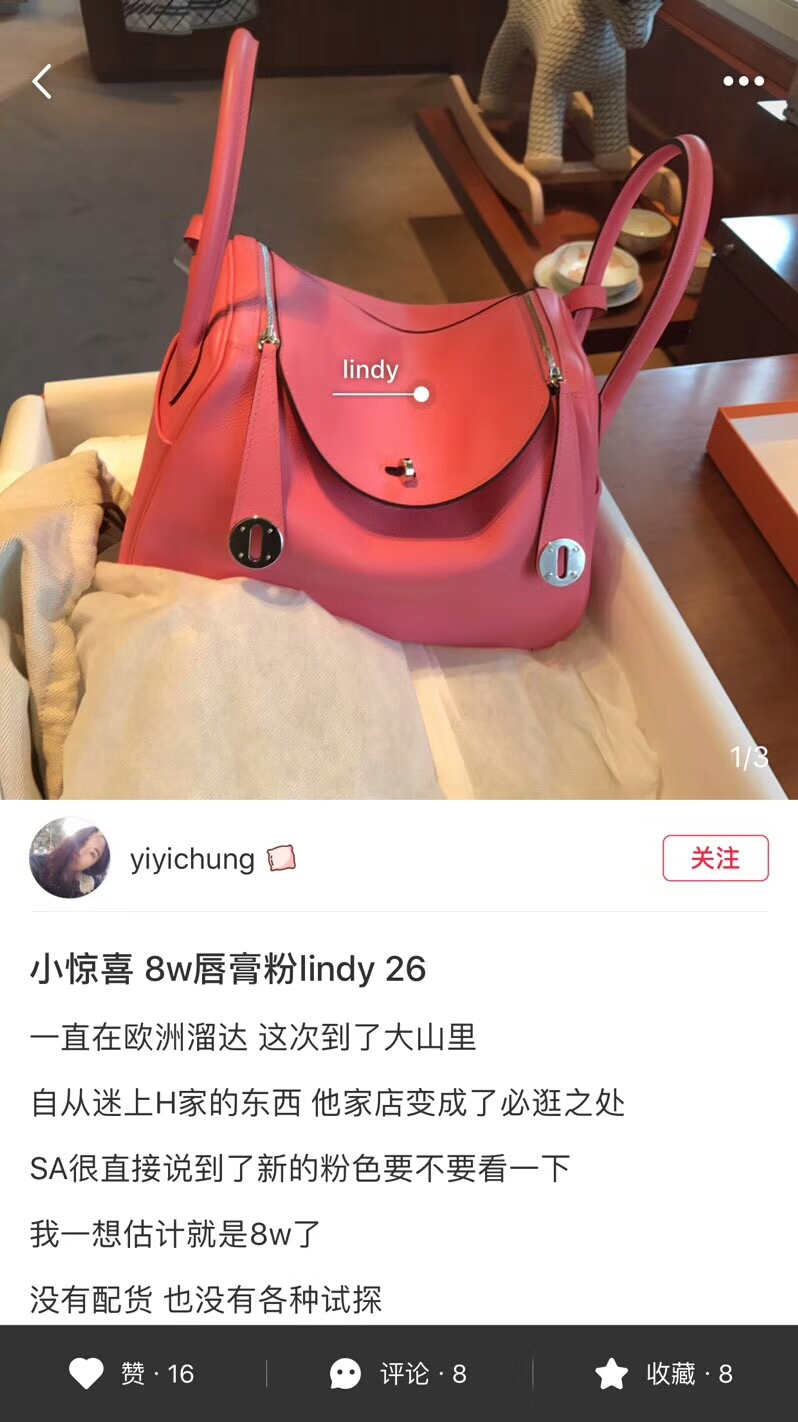Open the comments (评论)

[x=399, y=1374]
